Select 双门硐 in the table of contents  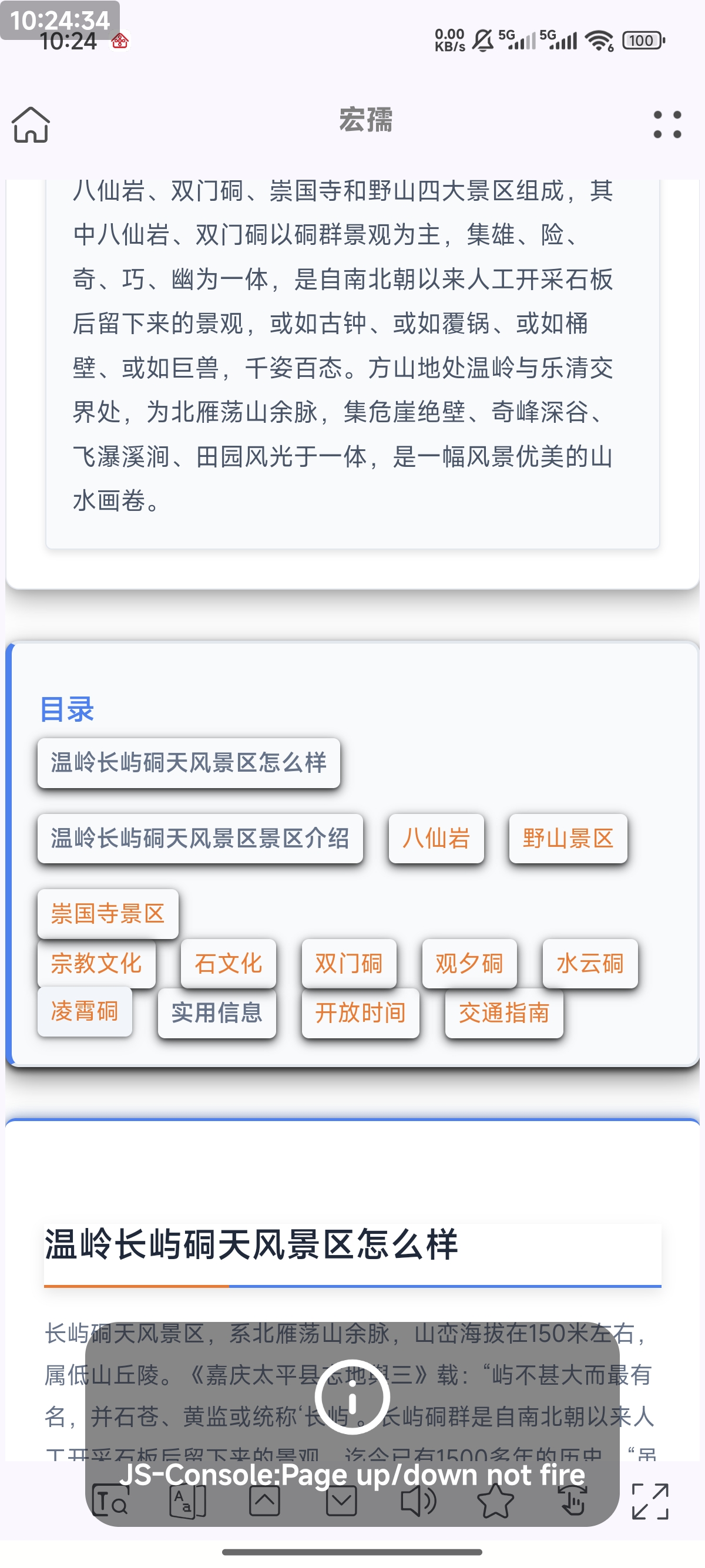pyautogui.click(x=349, y=964)
